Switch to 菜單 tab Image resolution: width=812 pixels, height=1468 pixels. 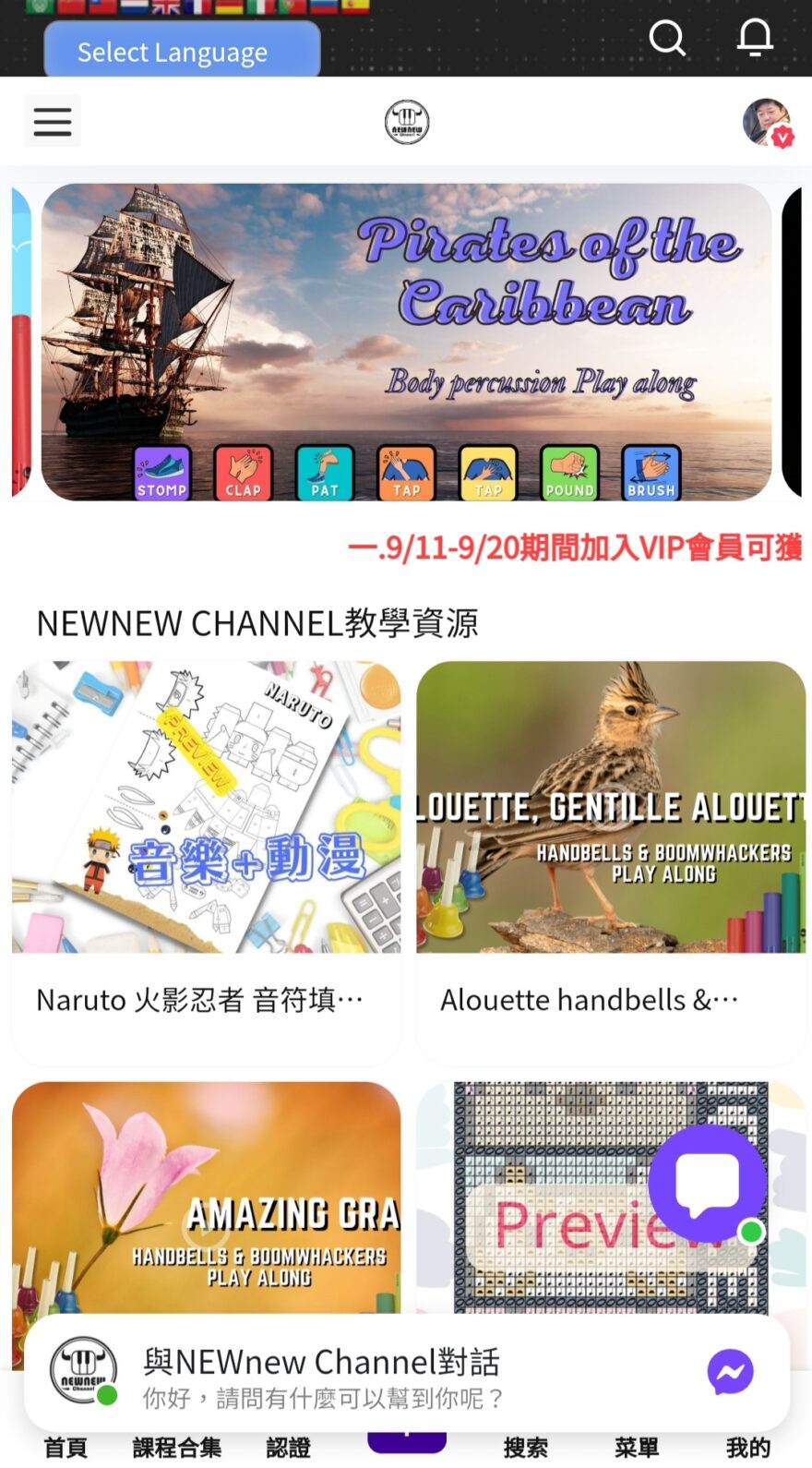(637, 1447)
